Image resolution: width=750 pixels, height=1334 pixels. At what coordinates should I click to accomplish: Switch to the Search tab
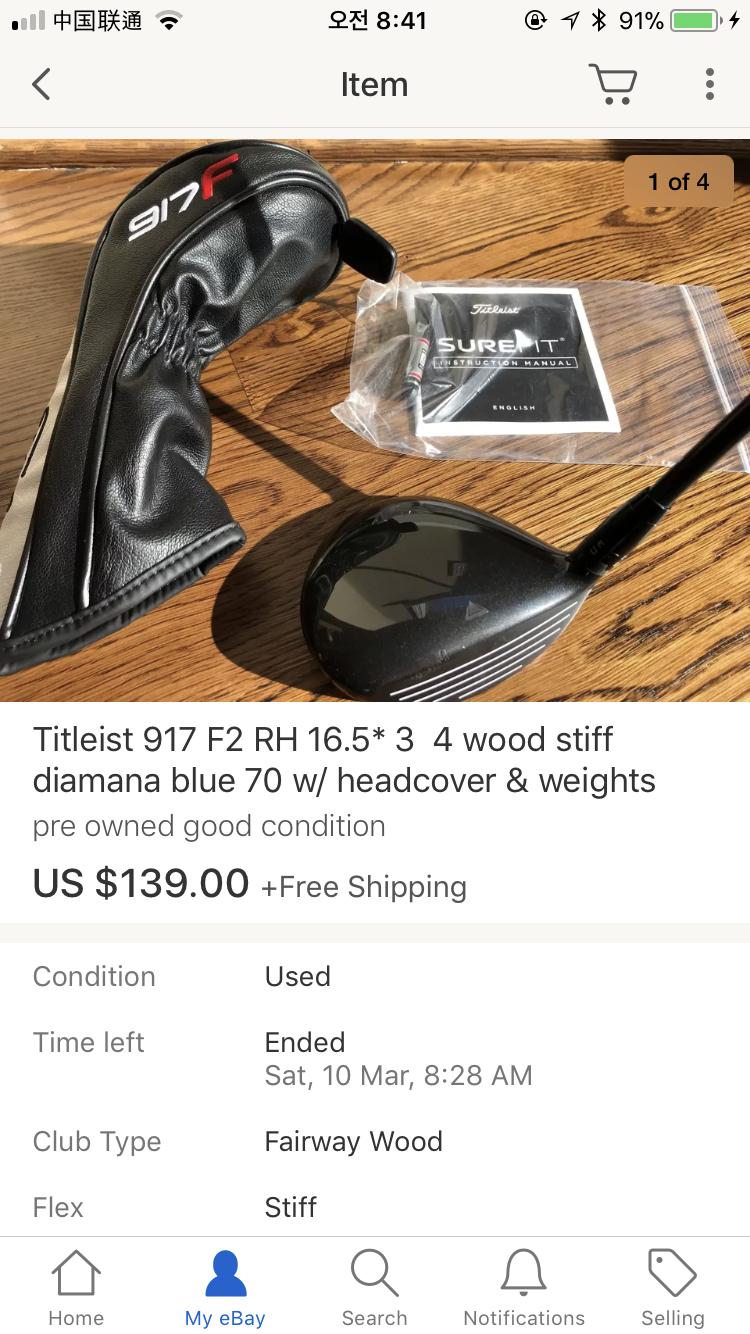[x=374, y=1288]
